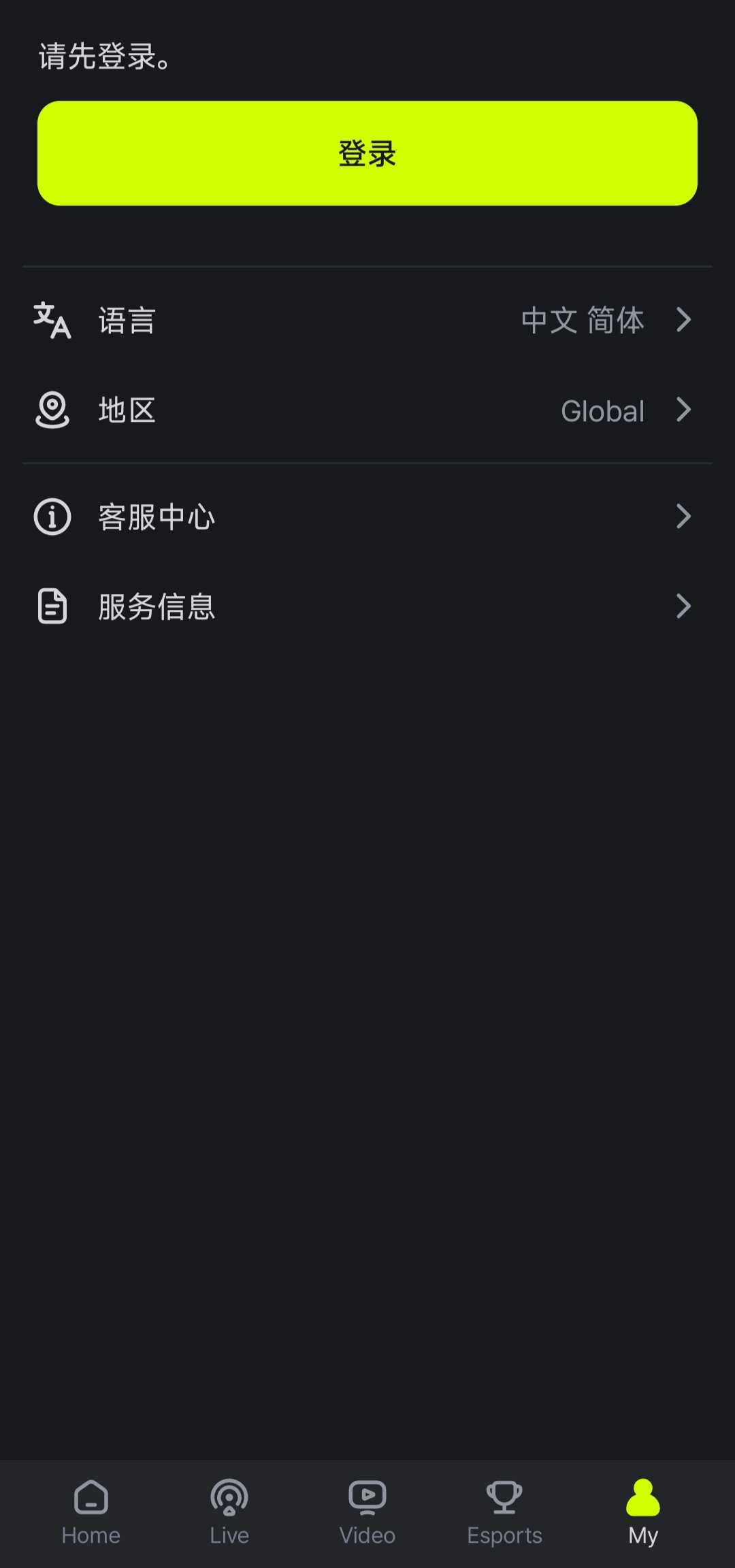Image resolution: width=735 pixels, height=1568 pixels.
Task: Open the 地区 region chevron arrow
Action: click(x=684, y=410)
